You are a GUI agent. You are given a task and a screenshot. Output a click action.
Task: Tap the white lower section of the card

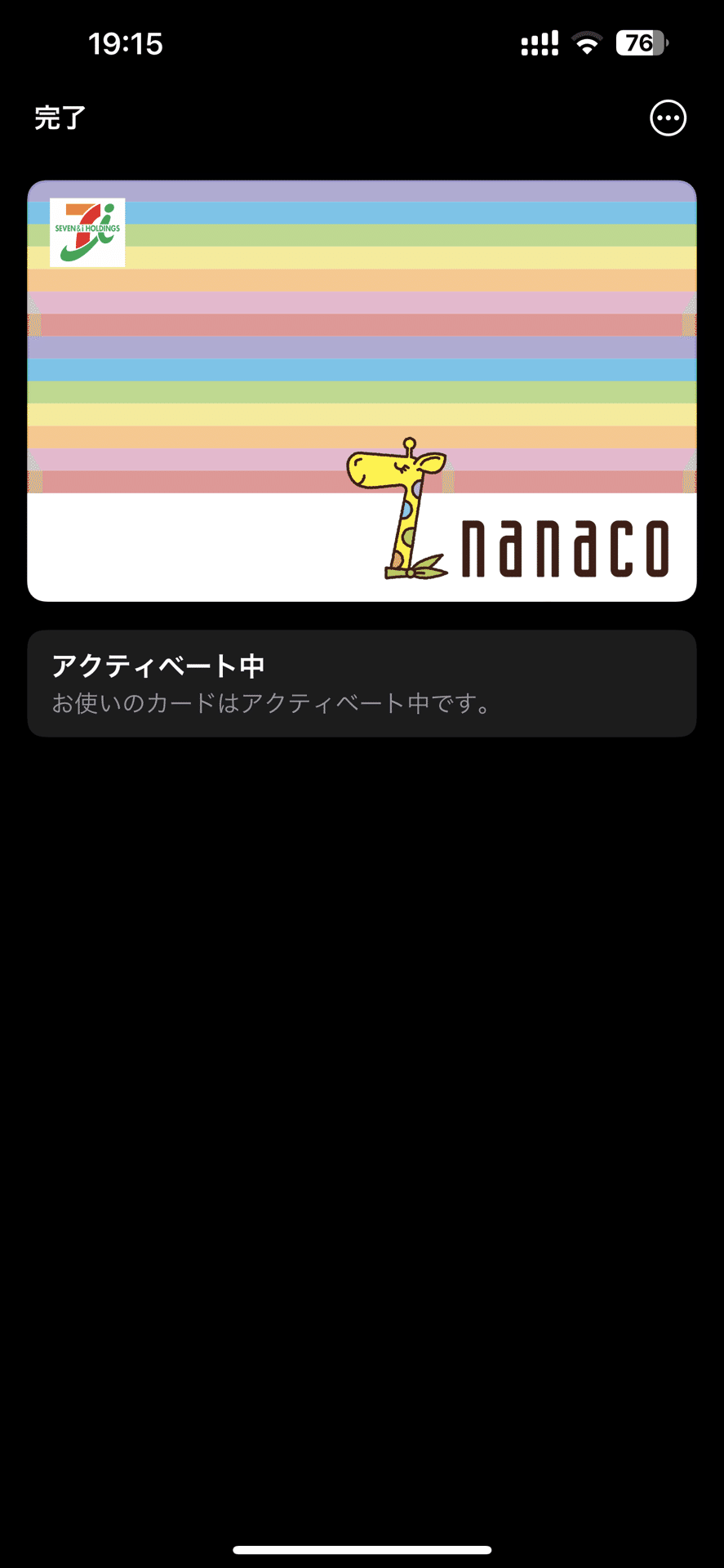click(x=163, y=547)
